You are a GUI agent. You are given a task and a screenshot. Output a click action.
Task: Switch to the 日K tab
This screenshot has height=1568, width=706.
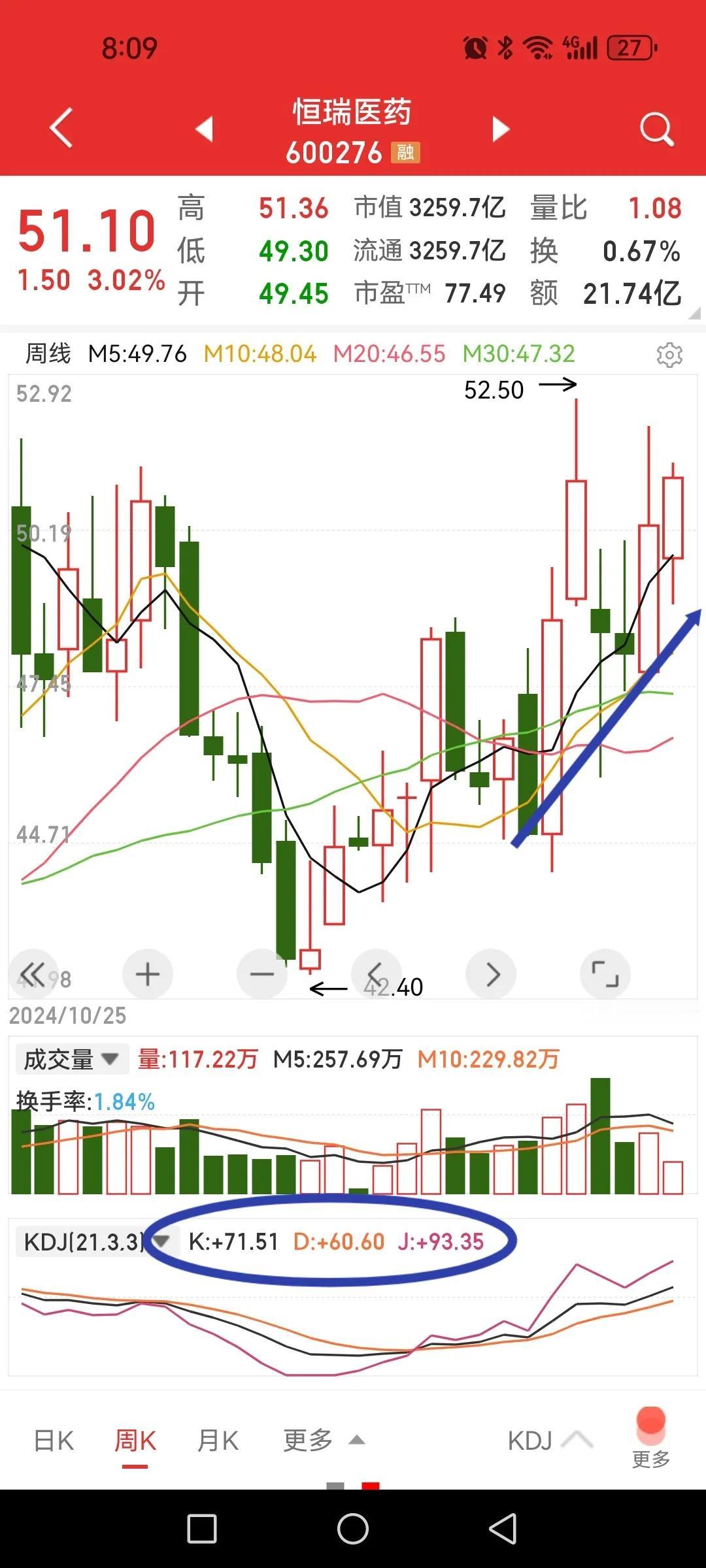54,1441
